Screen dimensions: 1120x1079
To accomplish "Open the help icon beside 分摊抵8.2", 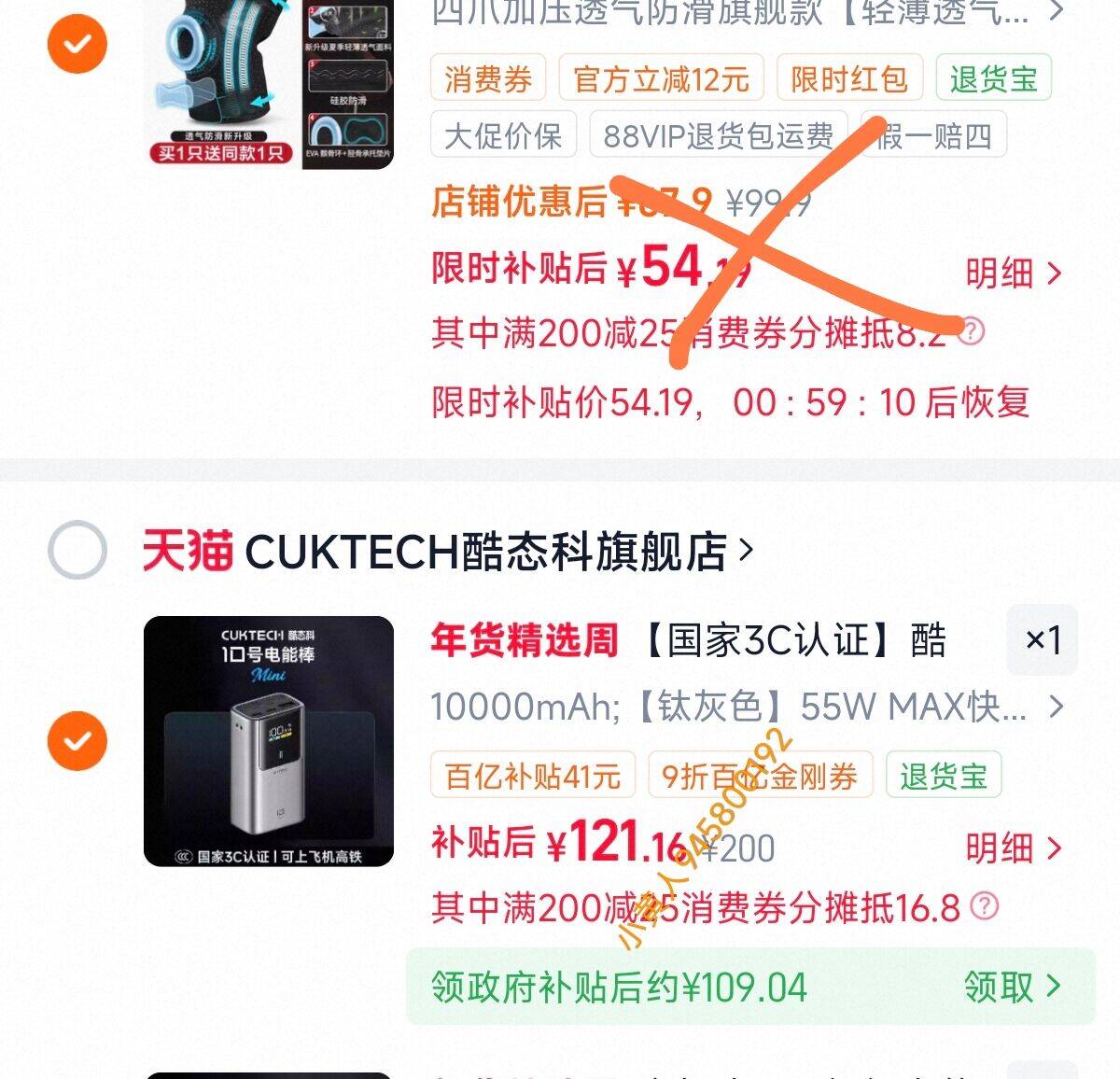I will [x=972, y=331].
